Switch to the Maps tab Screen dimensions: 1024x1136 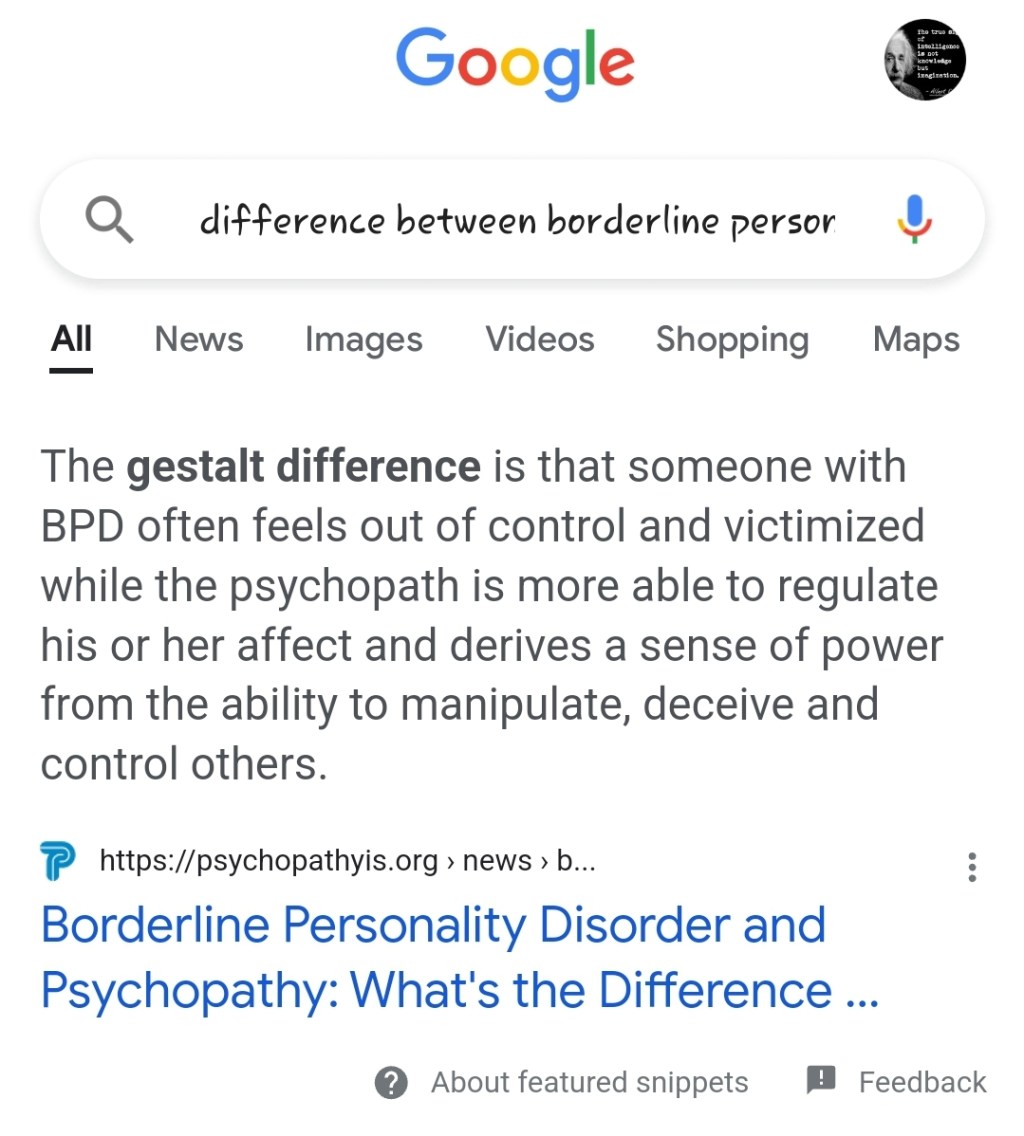(x=916, y=340)
